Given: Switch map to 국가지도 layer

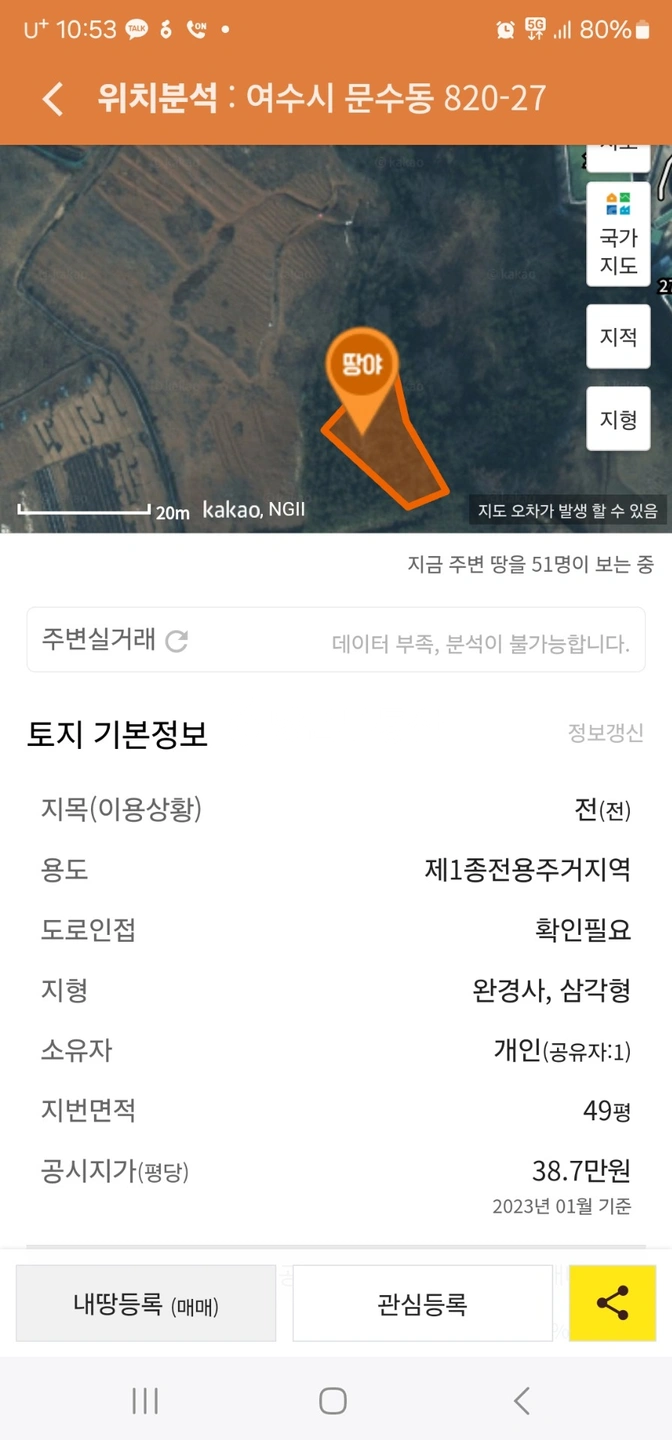Looking at the screenshot, I should click(x=618, y=234).
